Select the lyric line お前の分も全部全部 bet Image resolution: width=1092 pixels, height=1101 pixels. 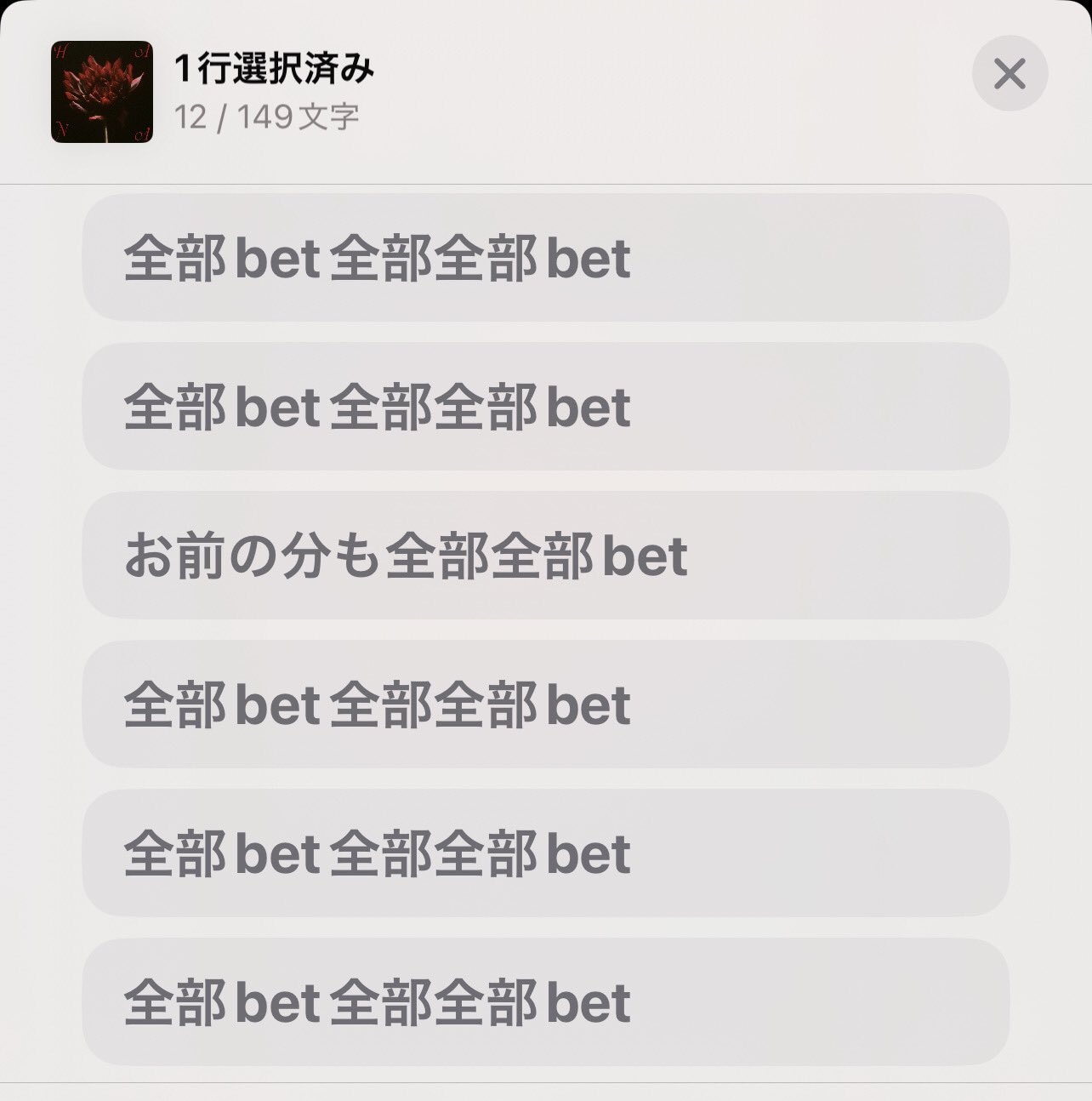545,555
